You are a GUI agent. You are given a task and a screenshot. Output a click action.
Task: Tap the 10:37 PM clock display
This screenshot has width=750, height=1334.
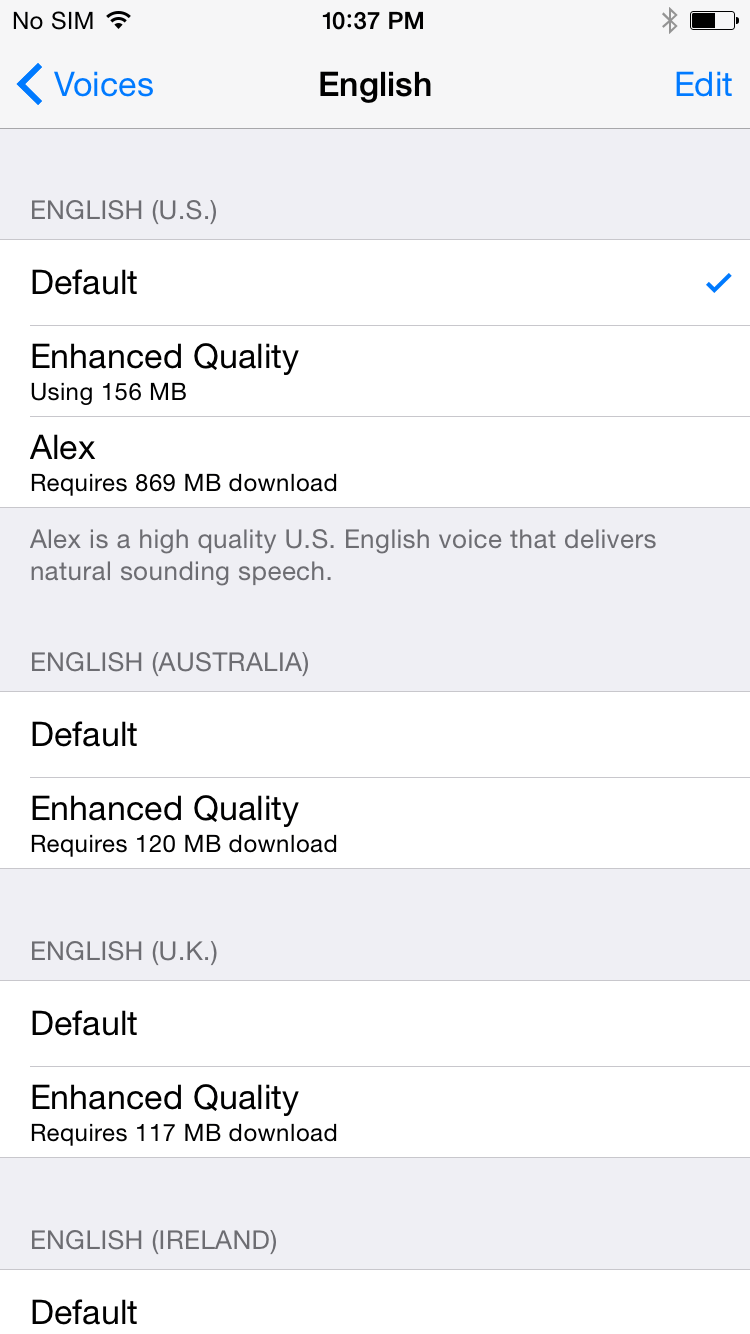point(373,19)
